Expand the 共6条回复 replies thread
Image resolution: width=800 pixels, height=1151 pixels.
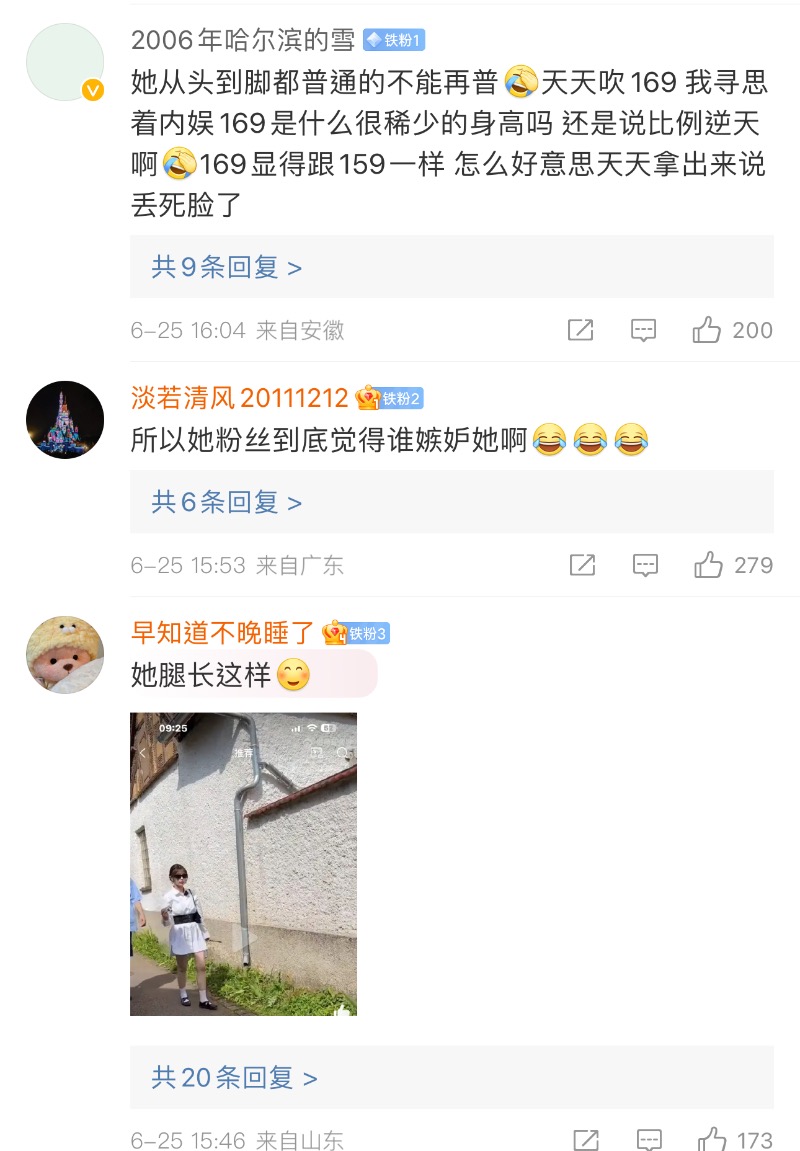(x=226, y=502)
